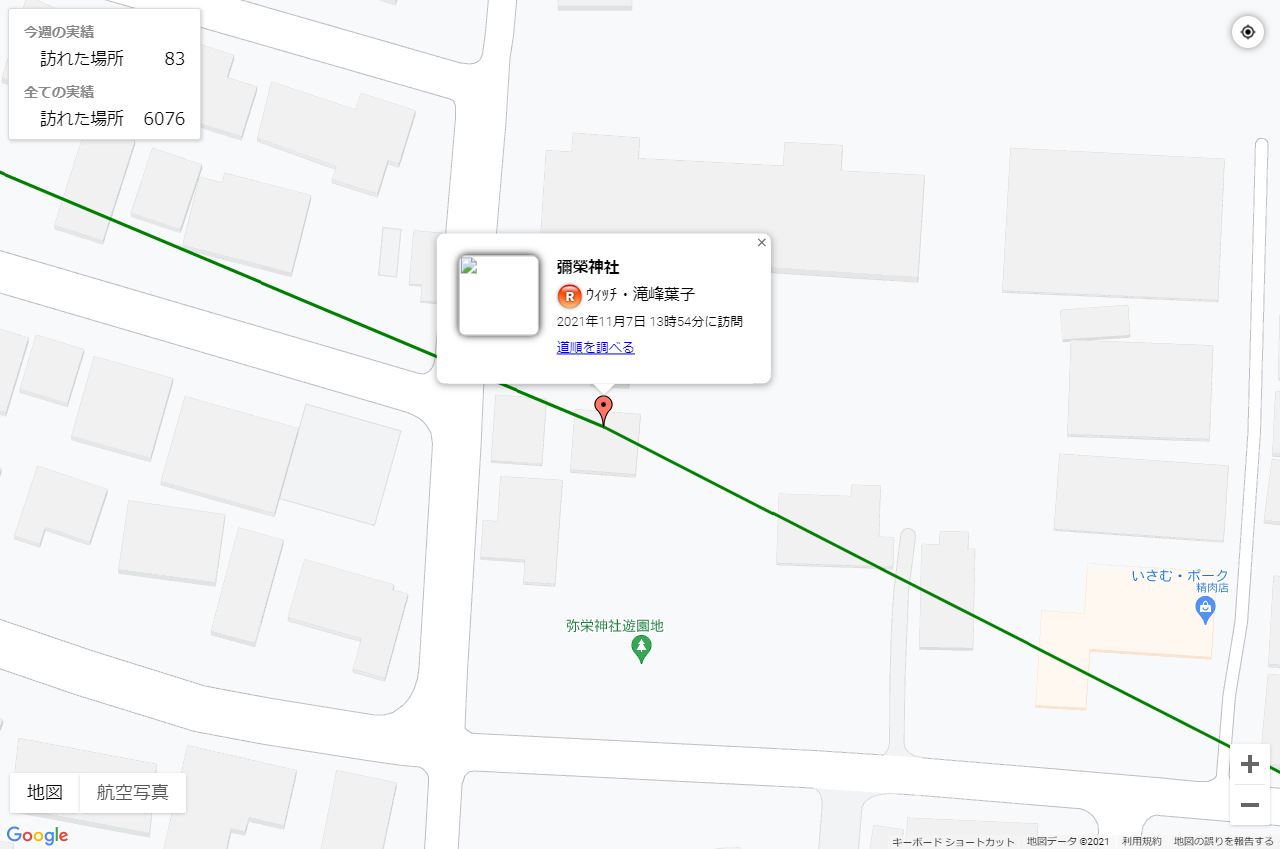Open キーボード ショートカット shortcuts
1280x849 pixels.
952,842
